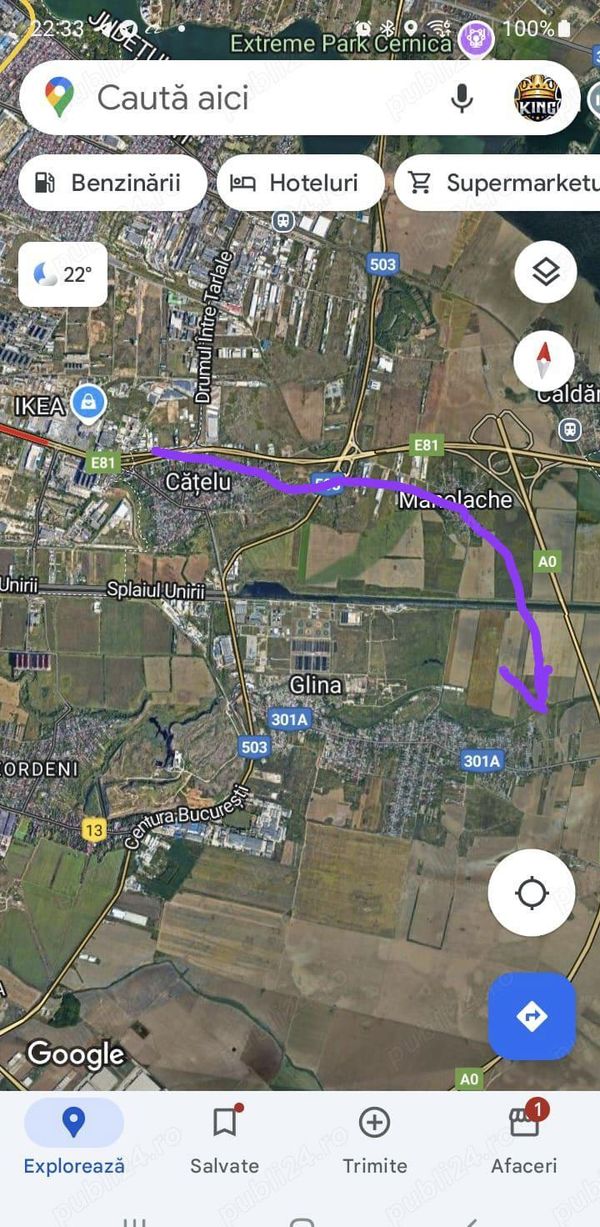Filter the map by Hoteluri
The width and height of the screenshot is (600, 1227).
point(300,183)
